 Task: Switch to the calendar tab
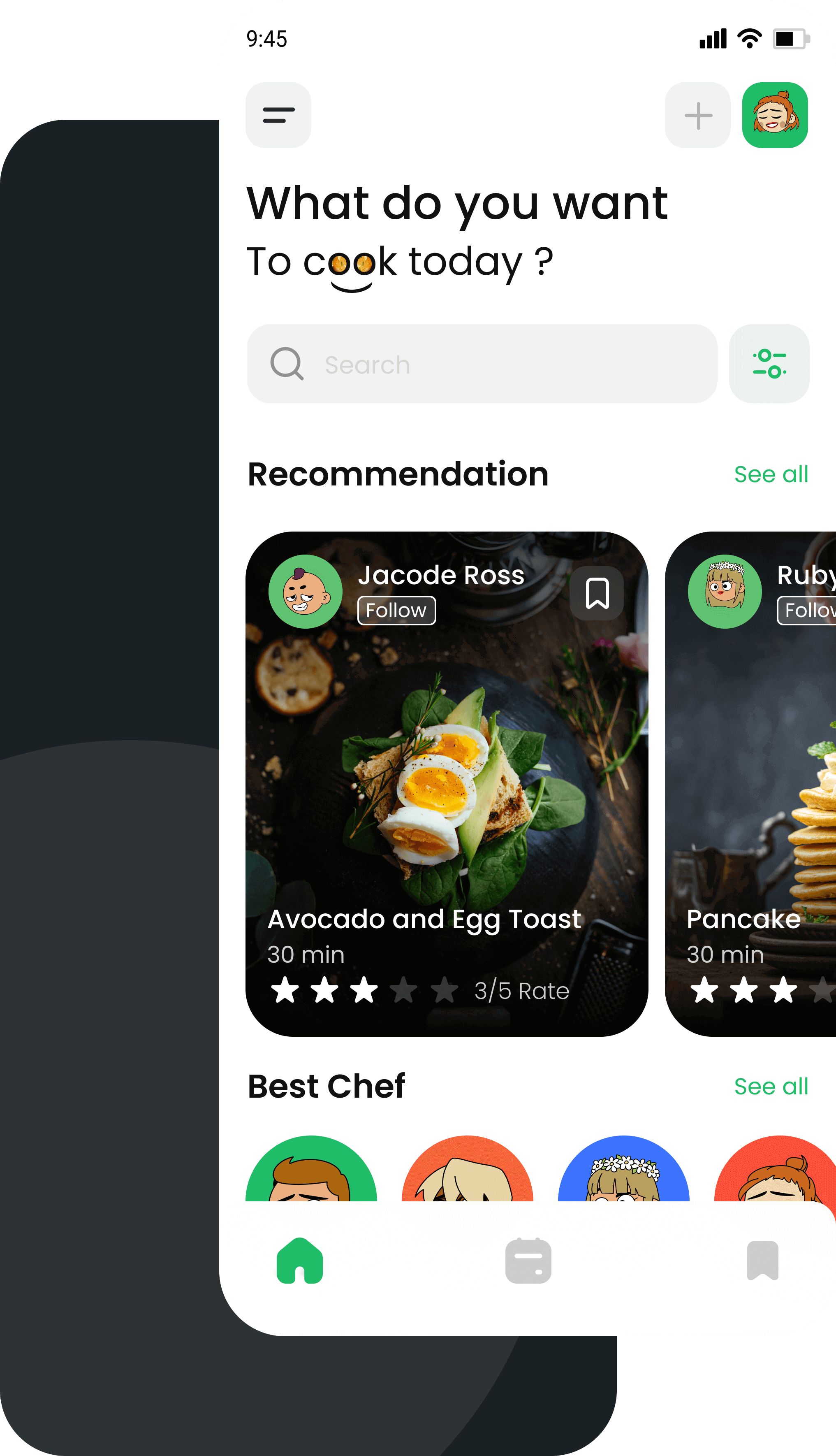(x=528, y=1261)
